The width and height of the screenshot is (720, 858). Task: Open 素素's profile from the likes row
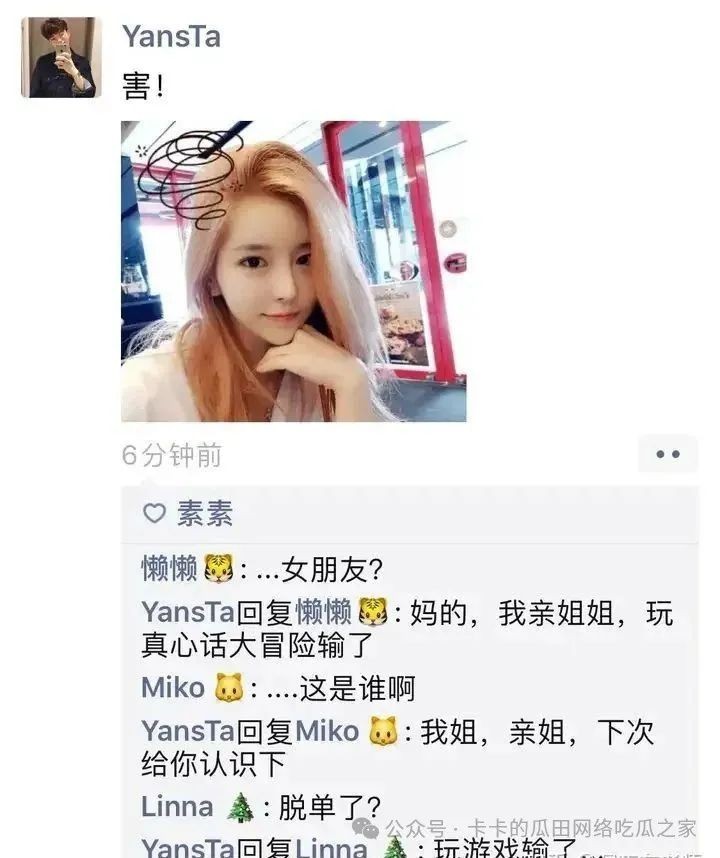coord(205,514)
